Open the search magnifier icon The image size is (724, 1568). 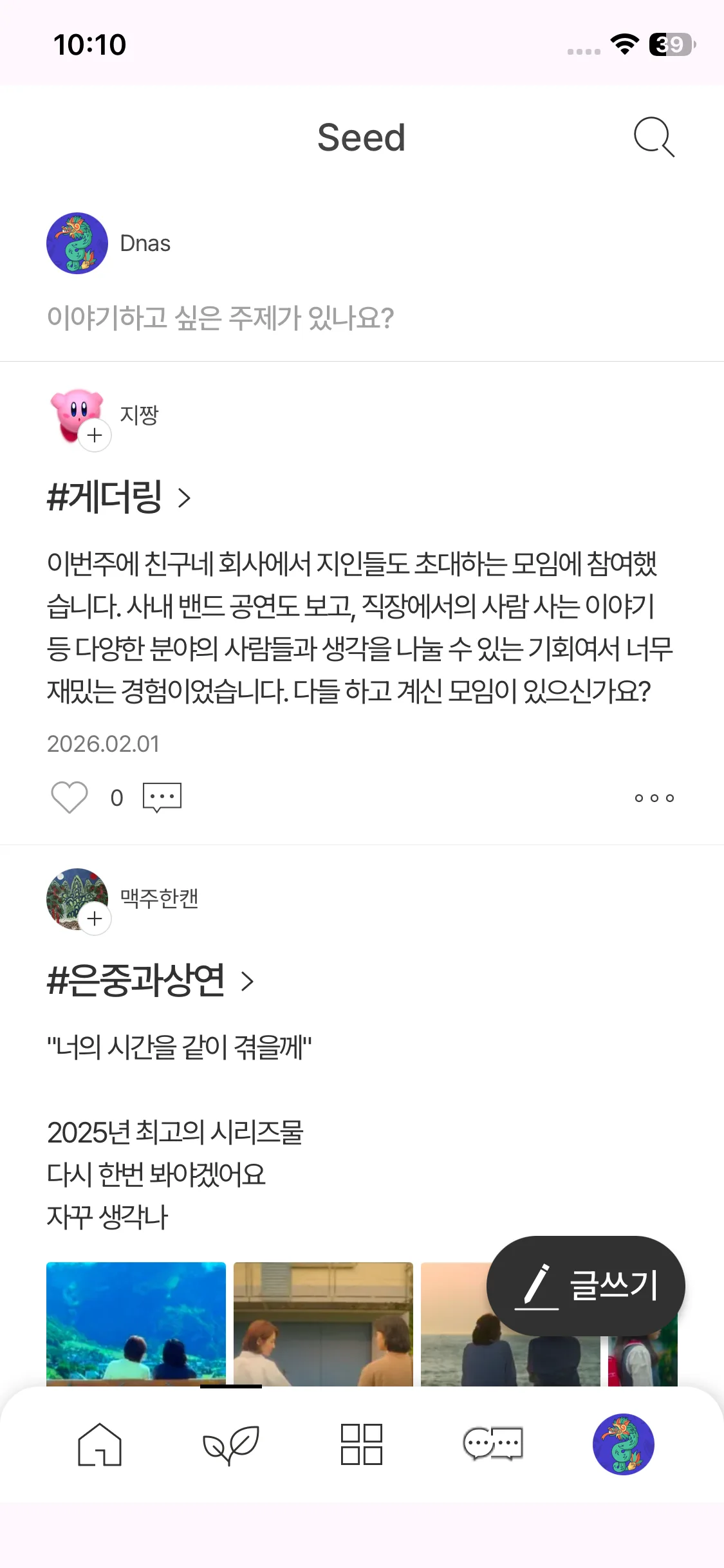click(654, 137)
